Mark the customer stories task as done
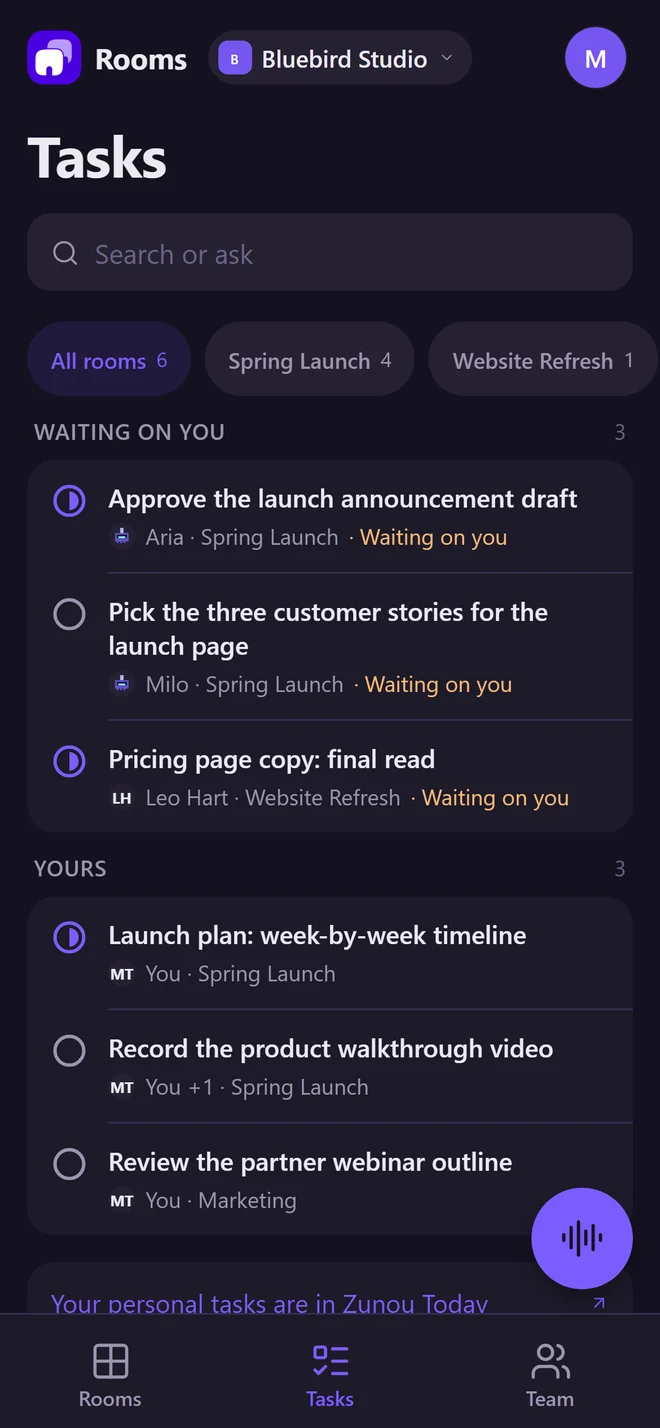The image size is (660, 1428). (x=69, y=613)
